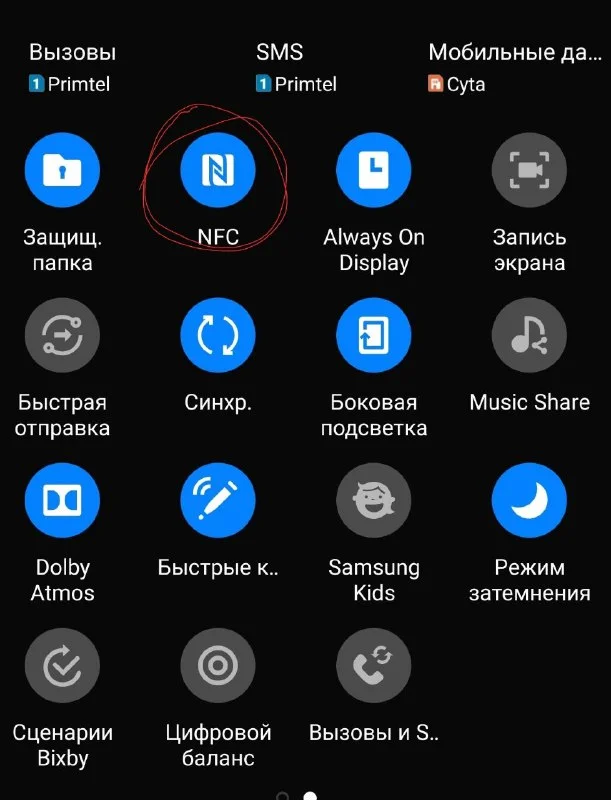Disable Режим затемнения
This screenshot has height=800, width=611.
(529, 501)
